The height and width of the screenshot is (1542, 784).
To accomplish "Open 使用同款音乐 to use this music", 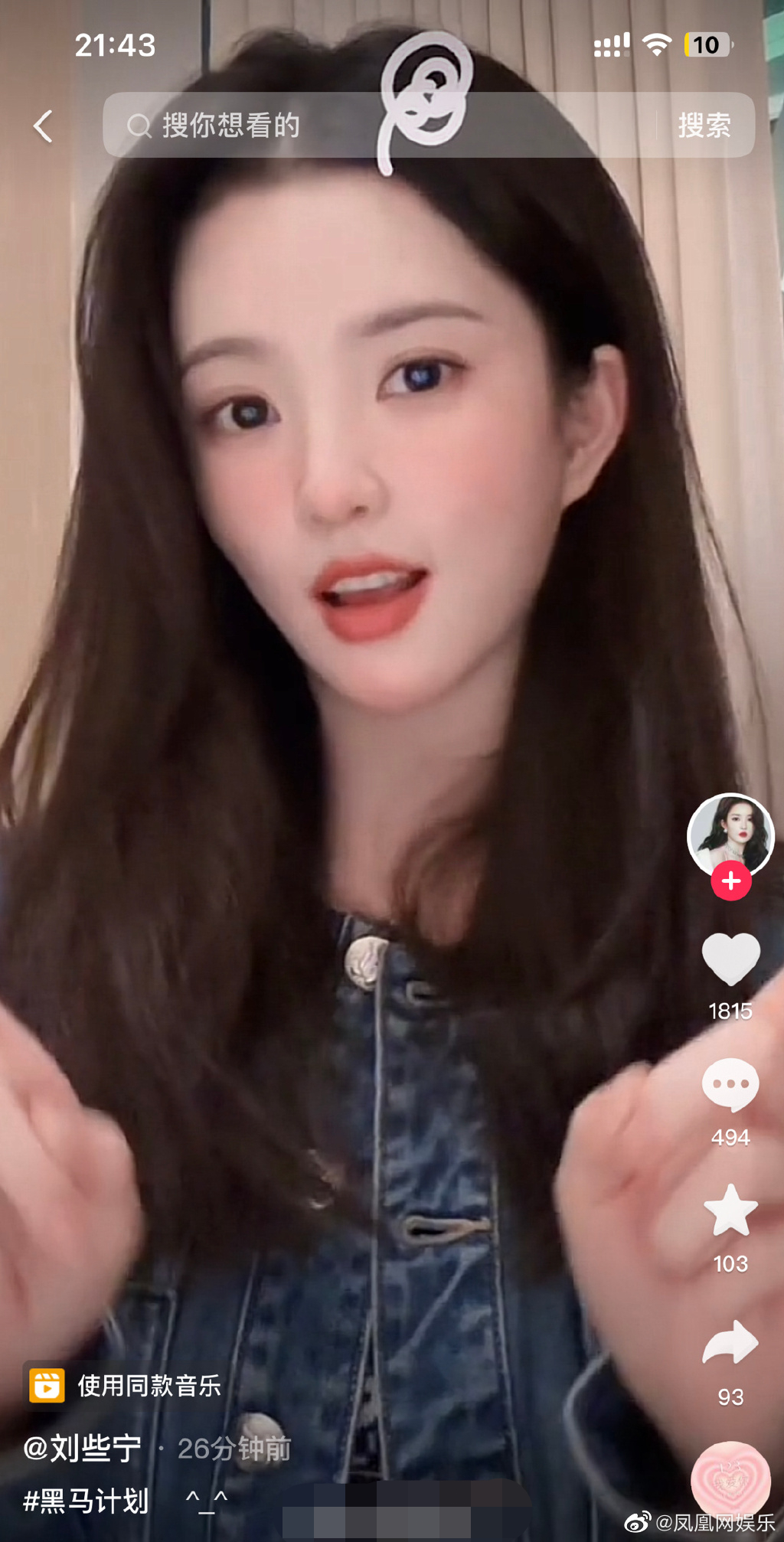I will 126,1385.
